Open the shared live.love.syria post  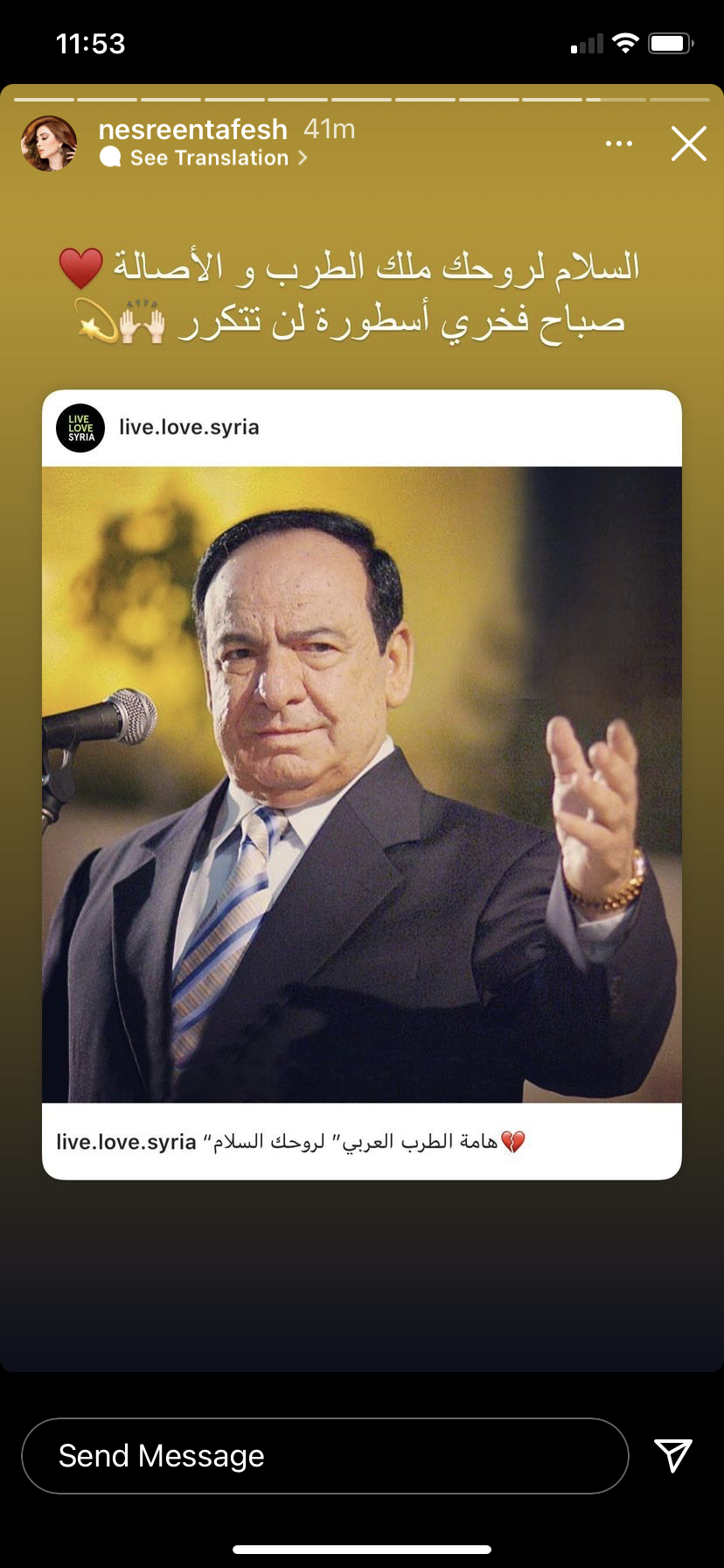pos(362,783)
